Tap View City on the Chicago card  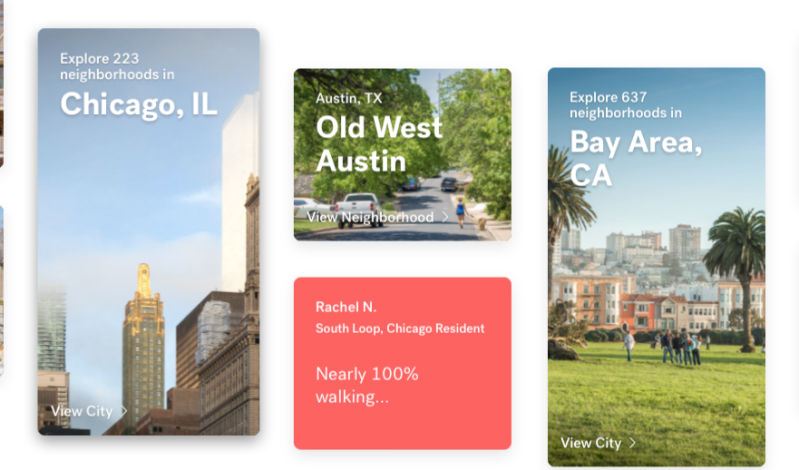[89, 411]
